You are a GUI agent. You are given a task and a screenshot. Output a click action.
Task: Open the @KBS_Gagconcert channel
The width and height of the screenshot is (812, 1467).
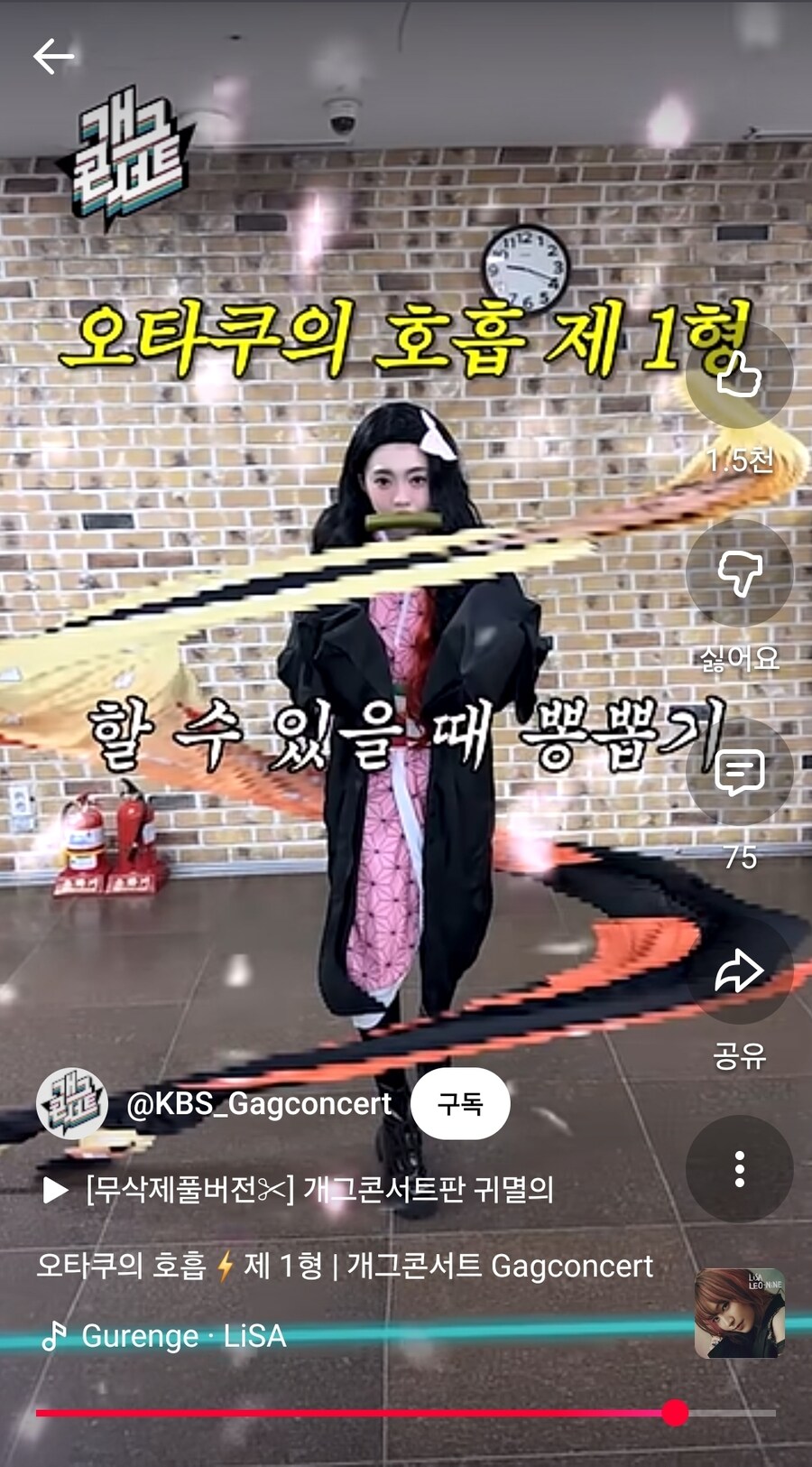259,1103
